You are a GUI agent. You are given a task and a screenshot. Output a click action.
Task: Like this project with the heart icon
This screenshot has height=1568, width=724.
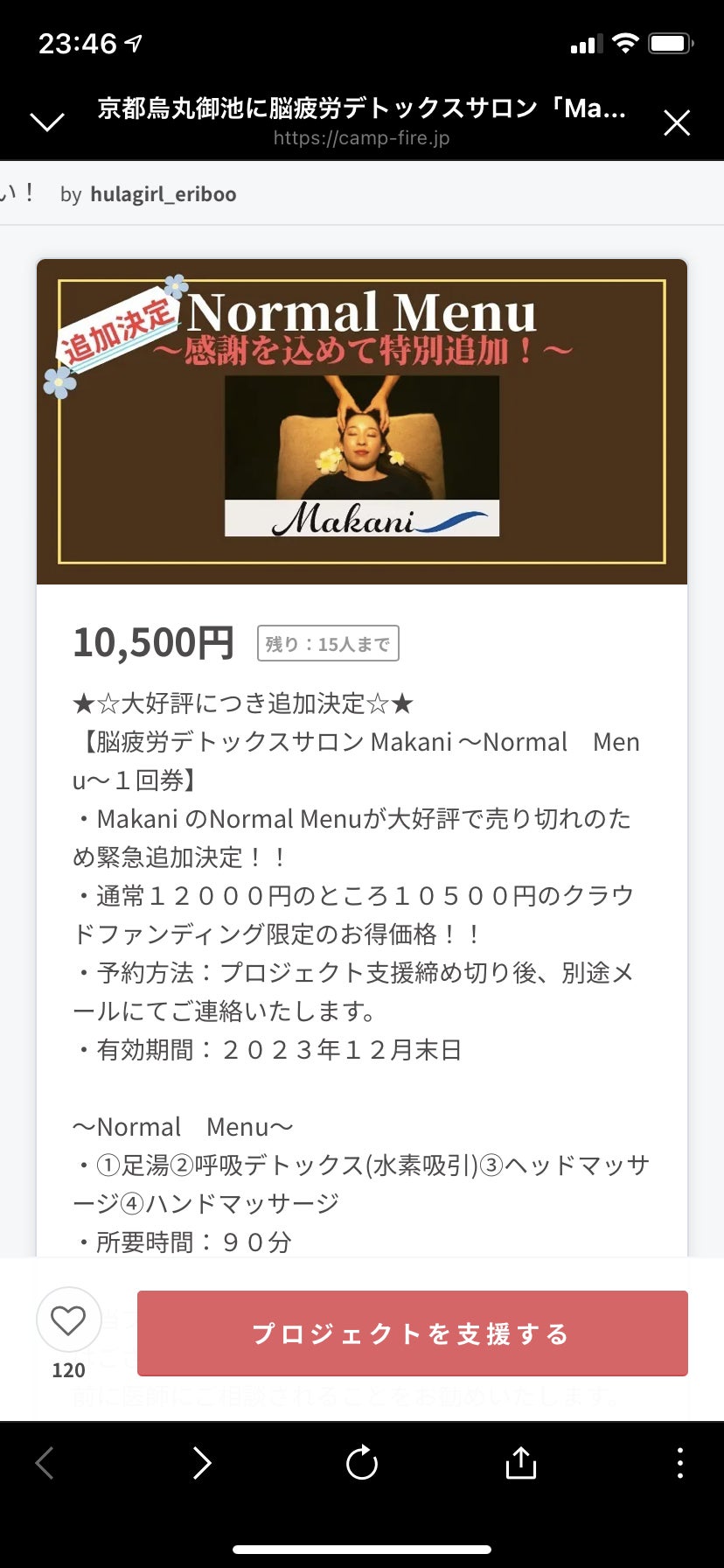[x=68, y=1320]
